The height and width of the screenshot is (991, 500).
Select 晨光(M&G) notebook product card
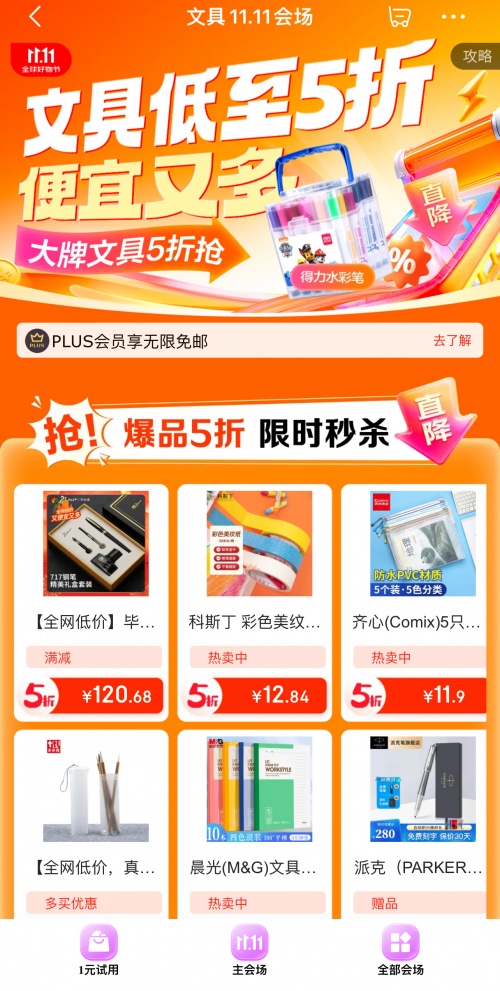coord(255,824)
